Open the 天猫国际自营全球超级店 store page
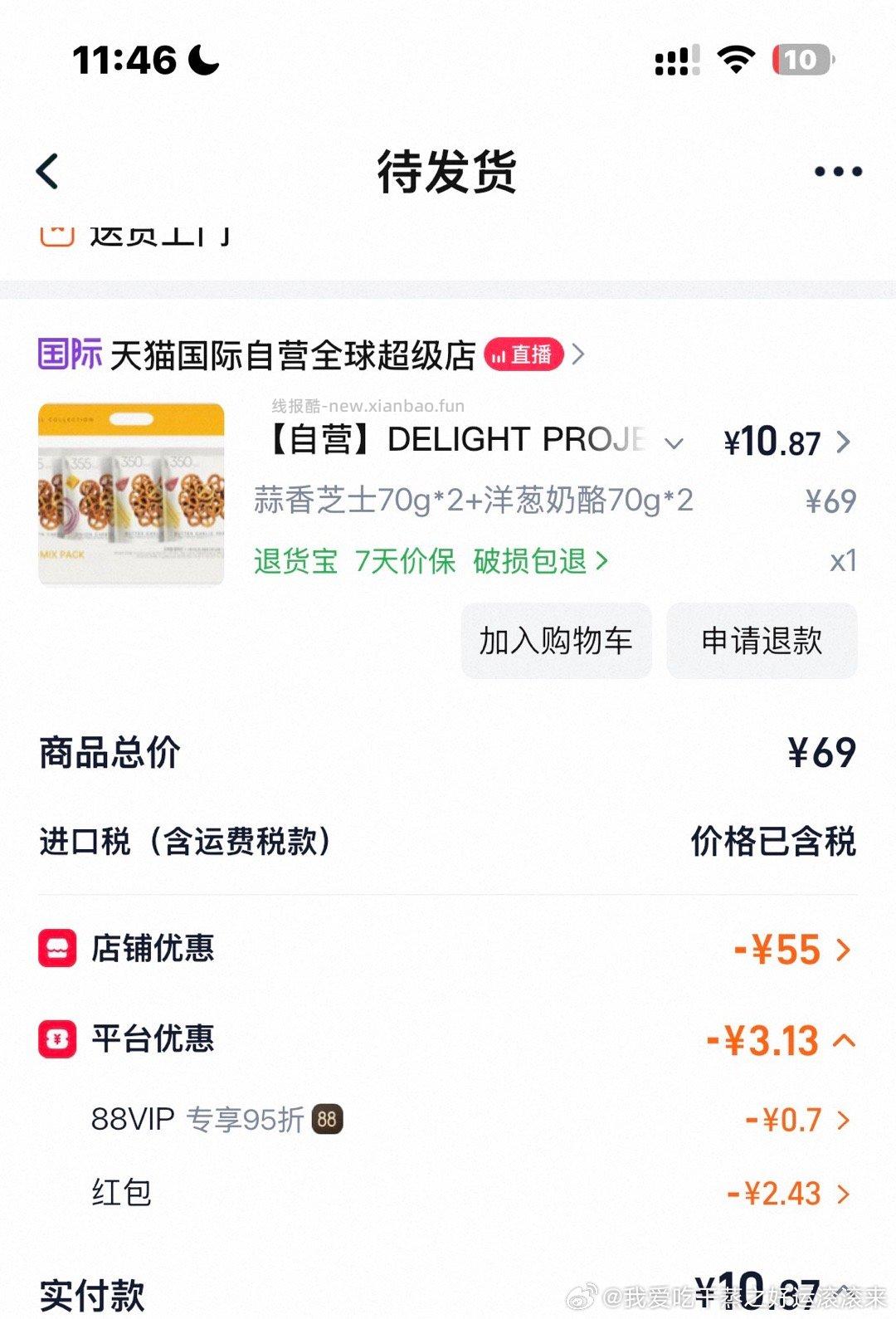The width and height of the screenshot is (896, 1319). (x=290, y=353)
